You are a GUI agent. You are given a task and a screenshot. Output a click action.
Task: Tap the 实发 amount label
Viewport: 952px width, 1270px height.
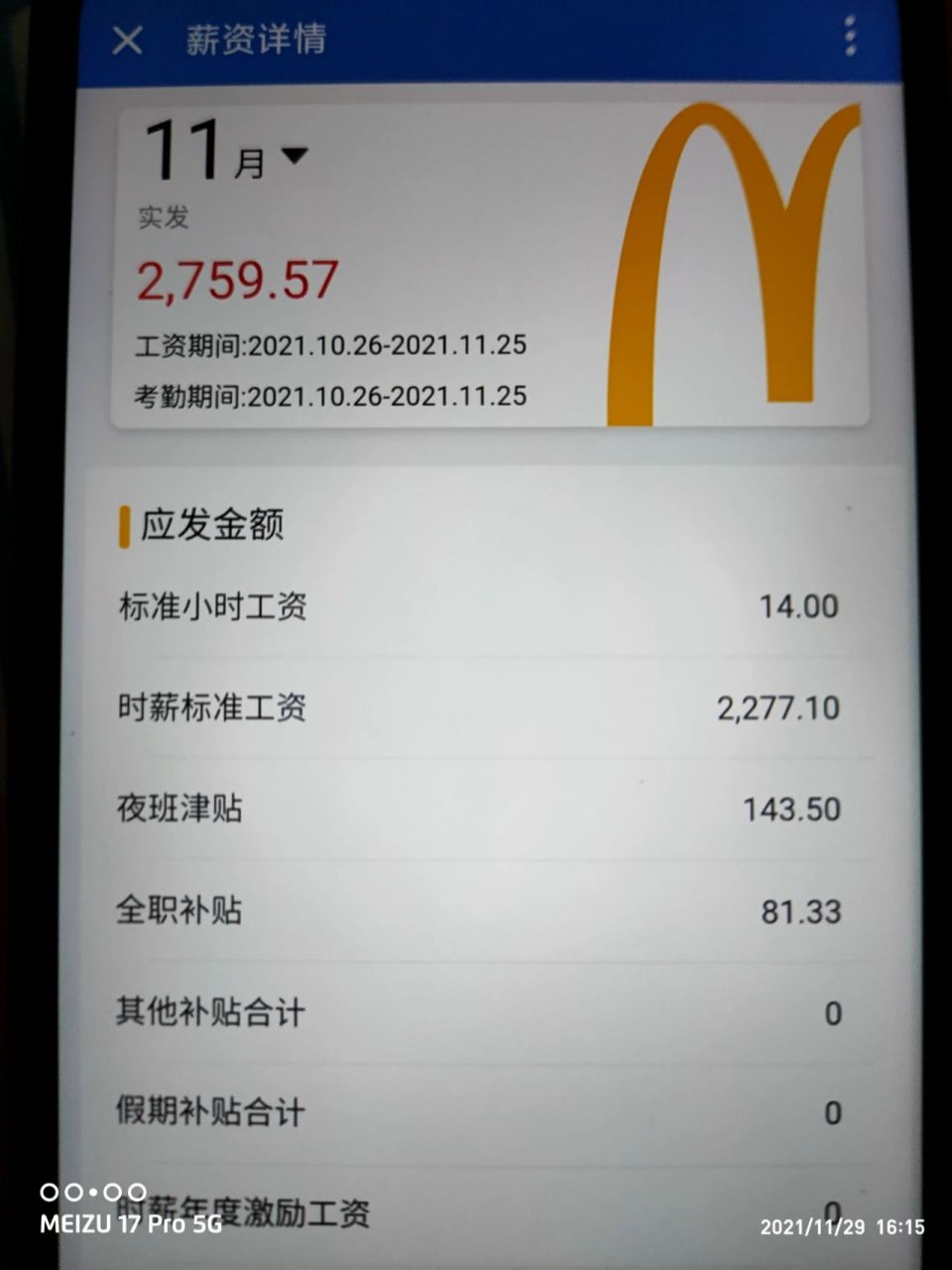click(x=164, y=220)
